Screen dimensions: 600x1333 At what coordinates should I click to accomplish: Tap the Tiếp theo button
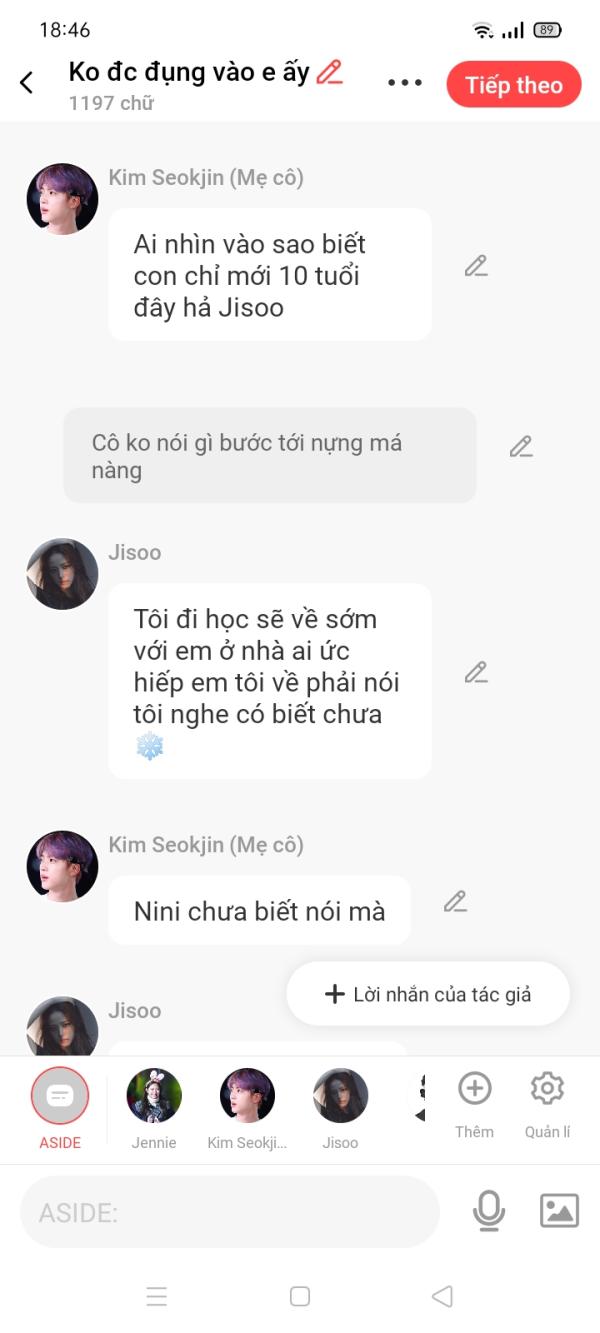coord(514,84)
